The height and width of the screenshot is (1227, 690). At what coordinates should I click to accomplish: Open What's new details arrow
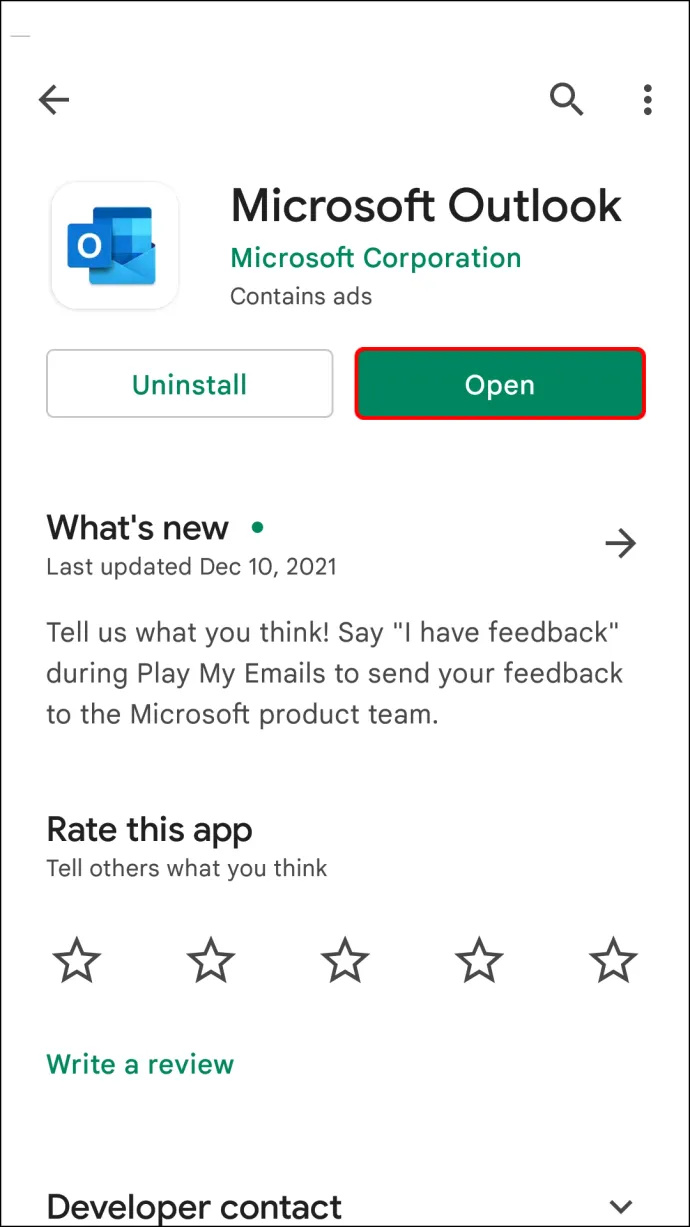tap(621, 544)
